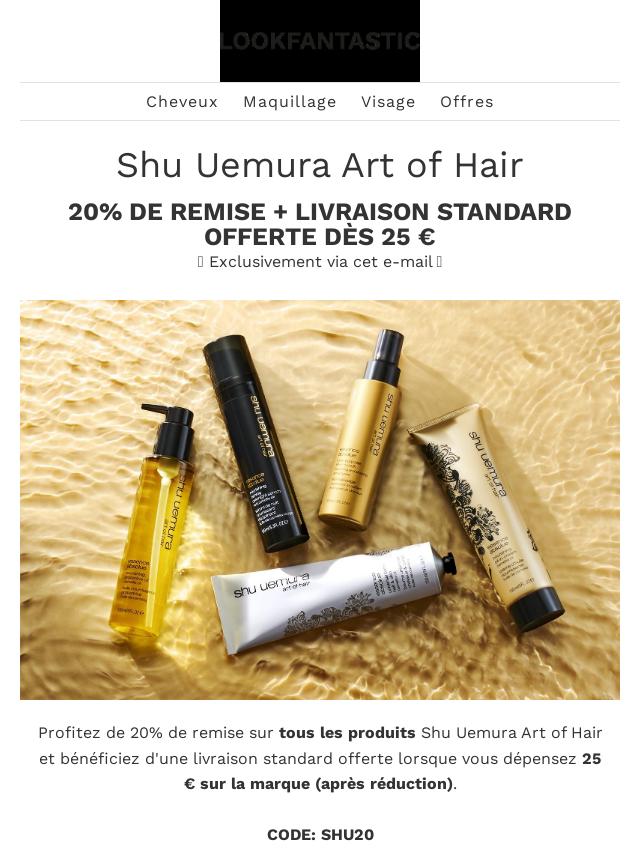Screen dimensions: 640x854
Task: View the Offres page
Action: click(x=467, y=102)
